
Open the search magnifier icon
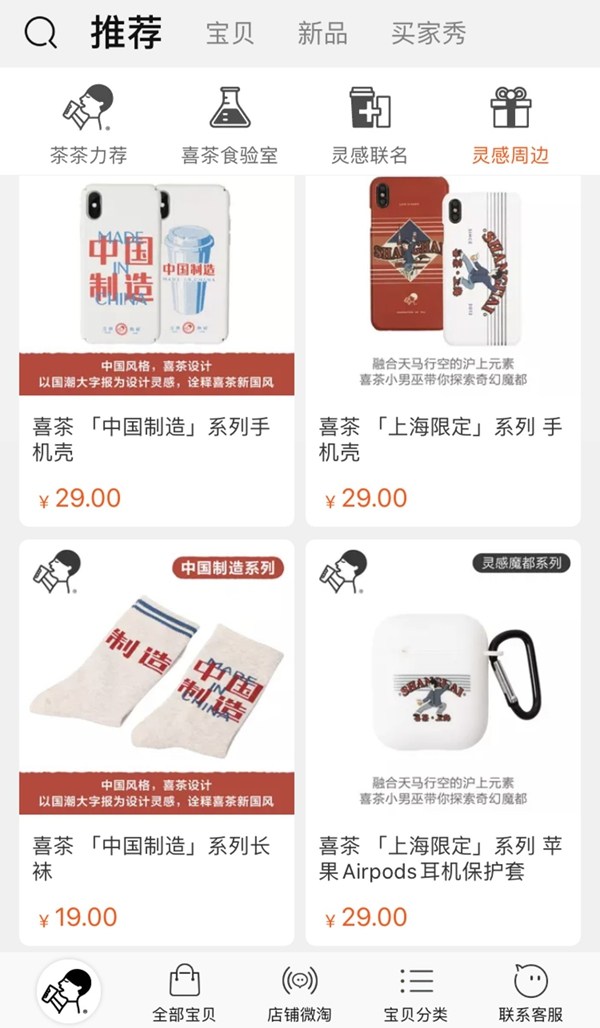coord(40,33)
